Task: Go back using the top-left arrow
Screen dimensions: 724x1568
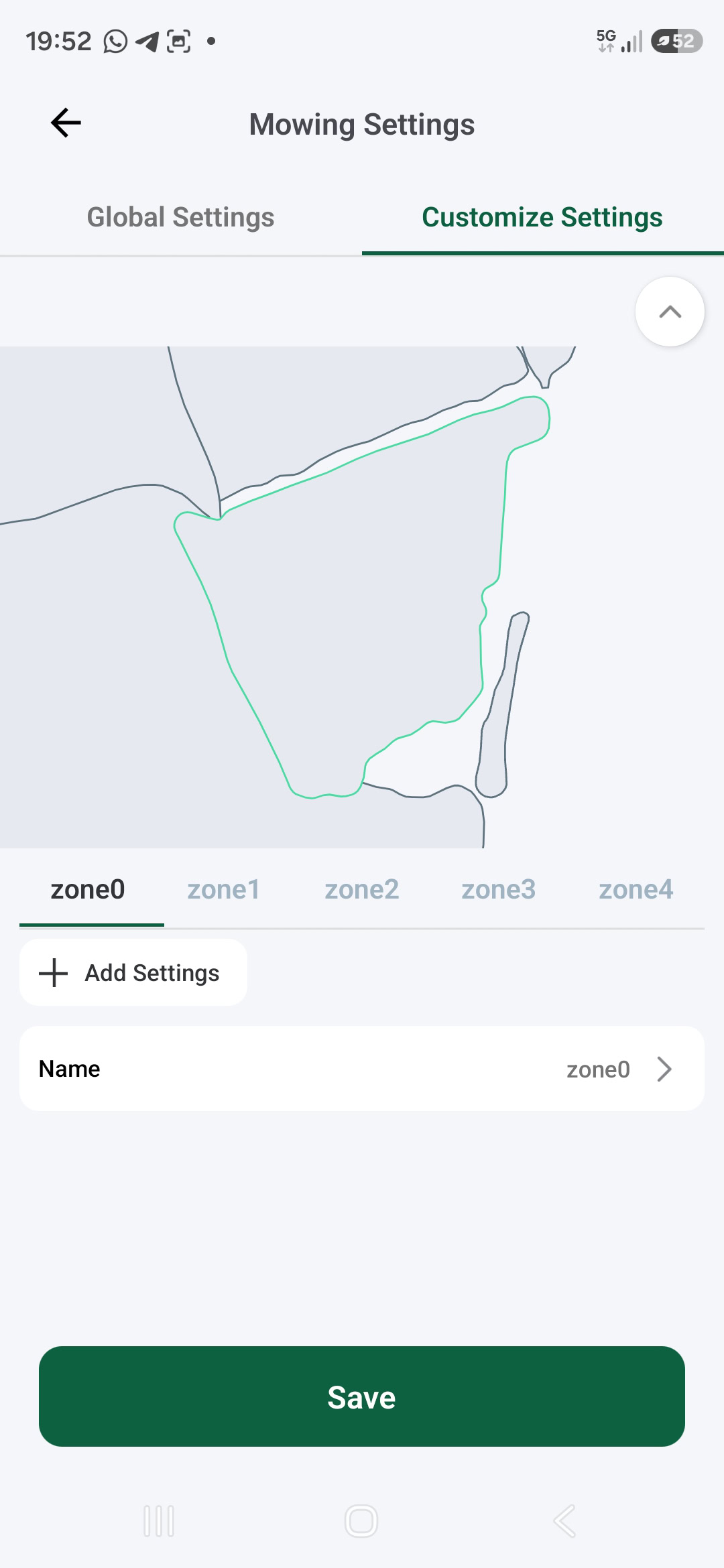Action: click(x=66, y=123)
